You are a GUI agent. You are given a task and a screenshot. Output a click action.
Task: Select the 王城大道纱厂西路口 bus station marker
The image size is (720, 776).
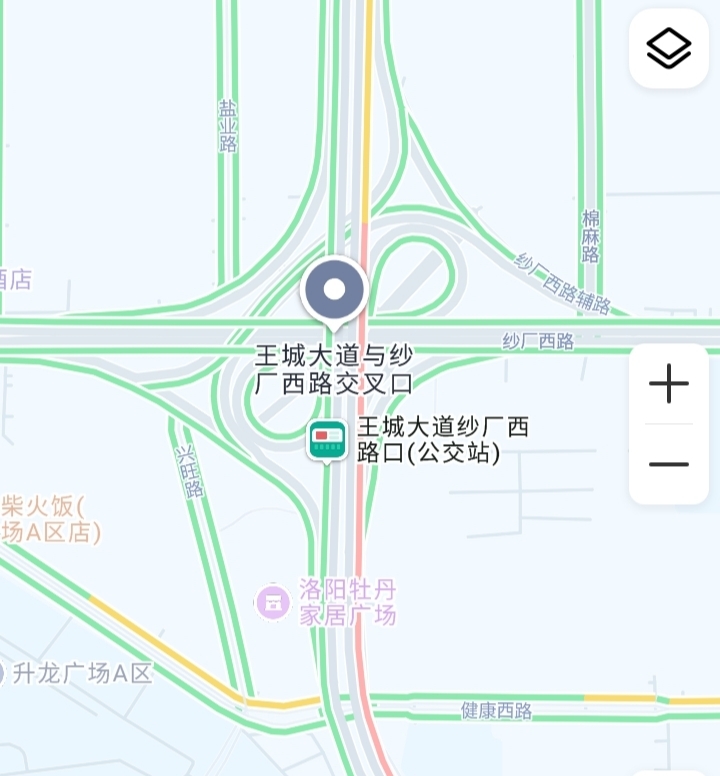327,440
